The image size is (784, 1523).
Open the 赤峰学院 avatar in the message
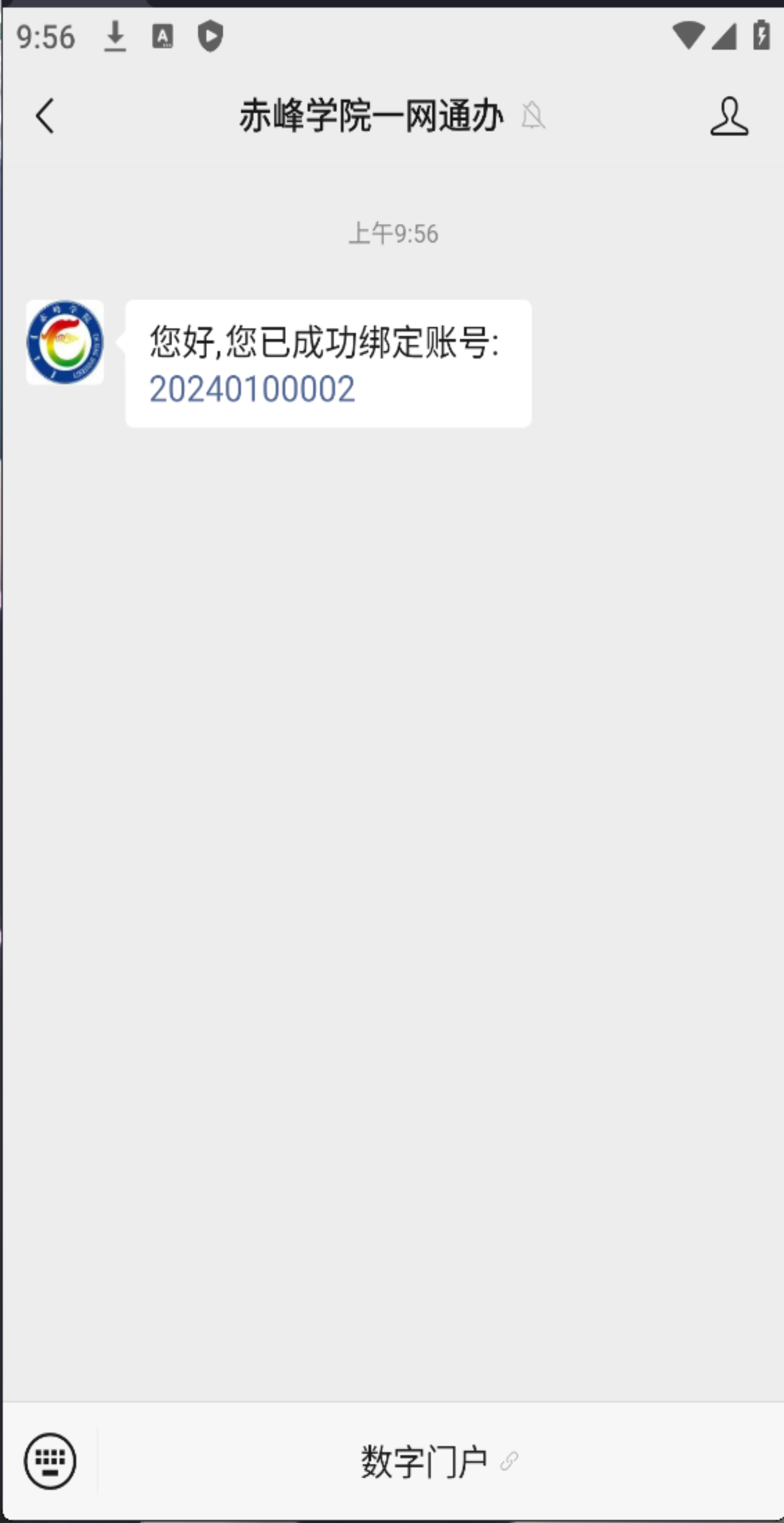65,342
